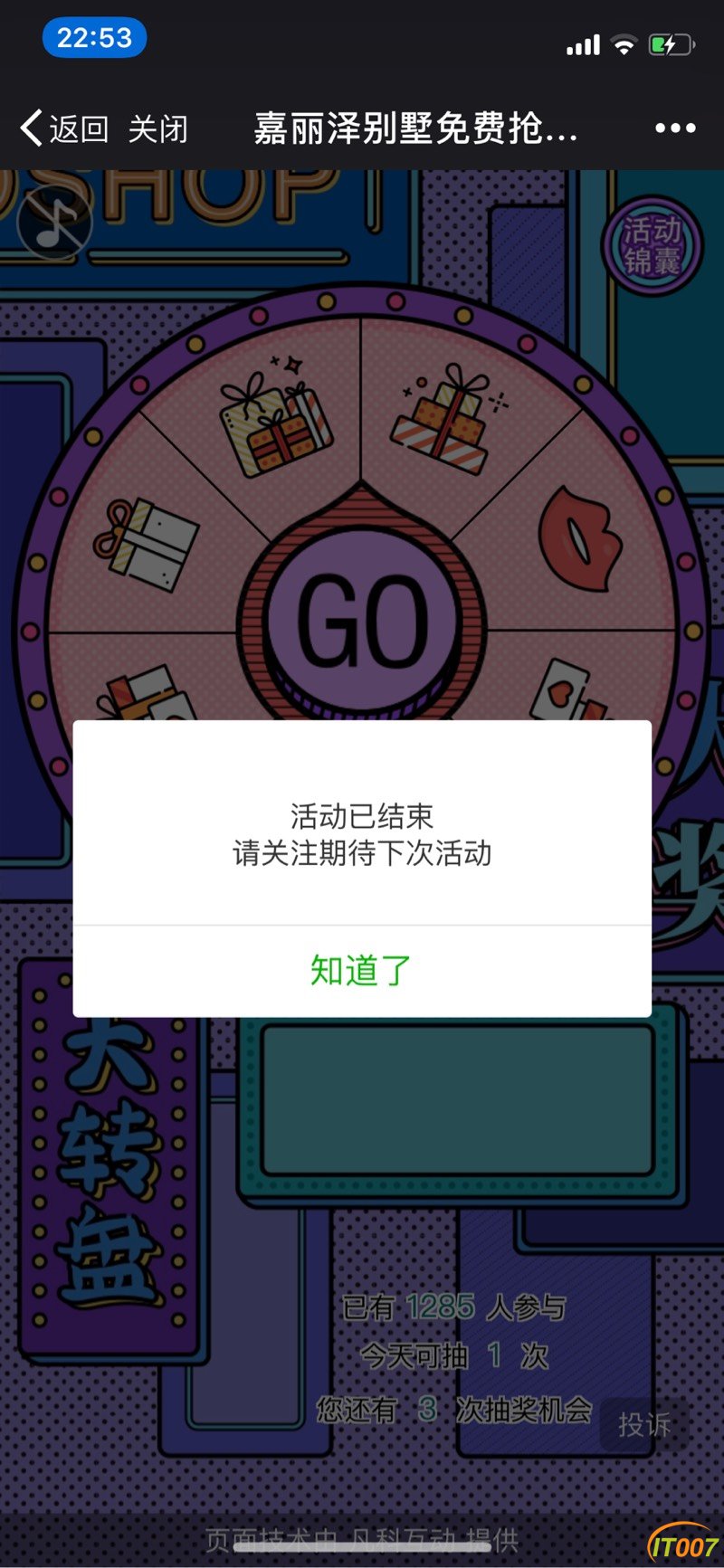Tap 返回 to go back

pos(63,128)
